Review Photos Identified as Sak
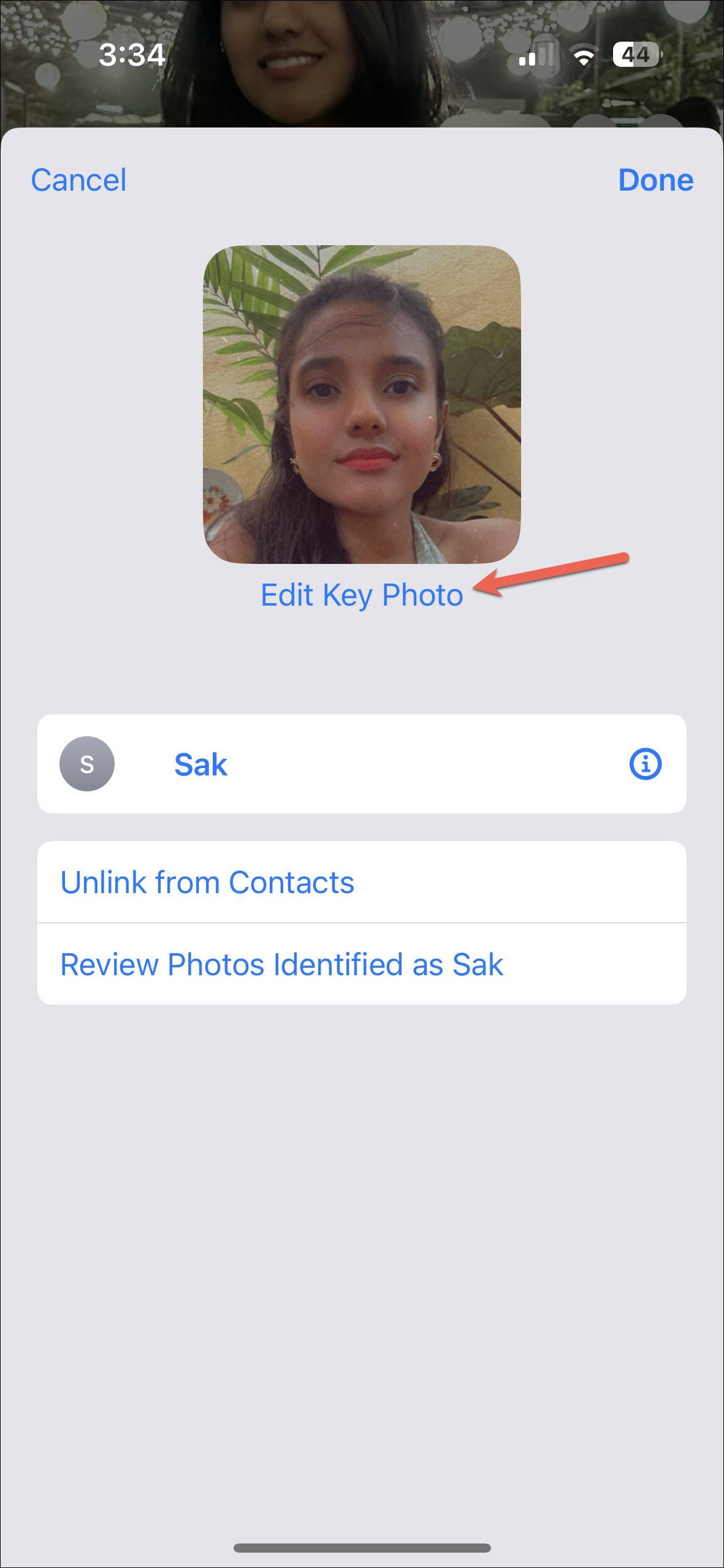 coord(362,964)
